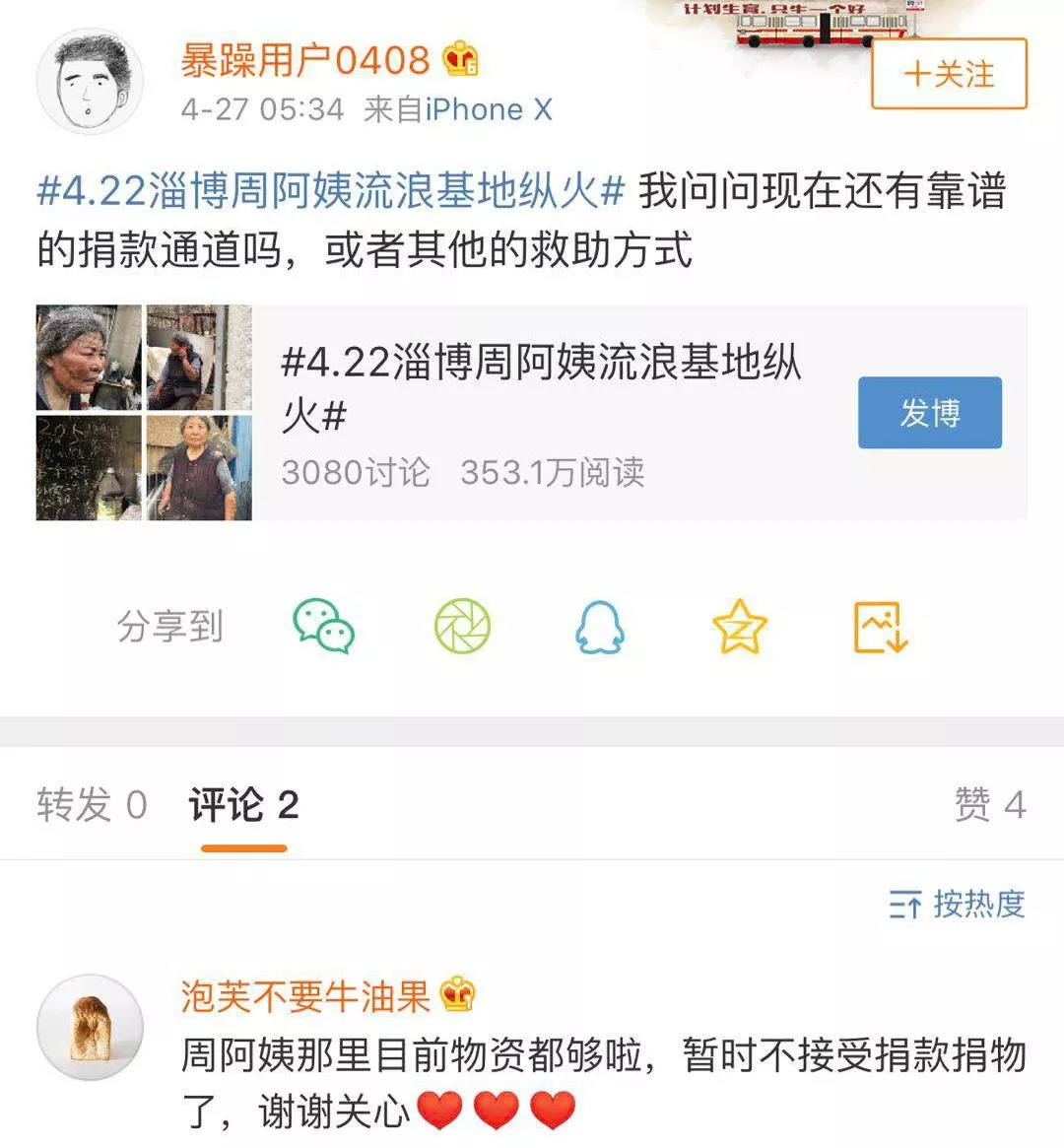The image size is (1064, 1148).
Task: Share the post to Qzone
Action: pos(739,627)
